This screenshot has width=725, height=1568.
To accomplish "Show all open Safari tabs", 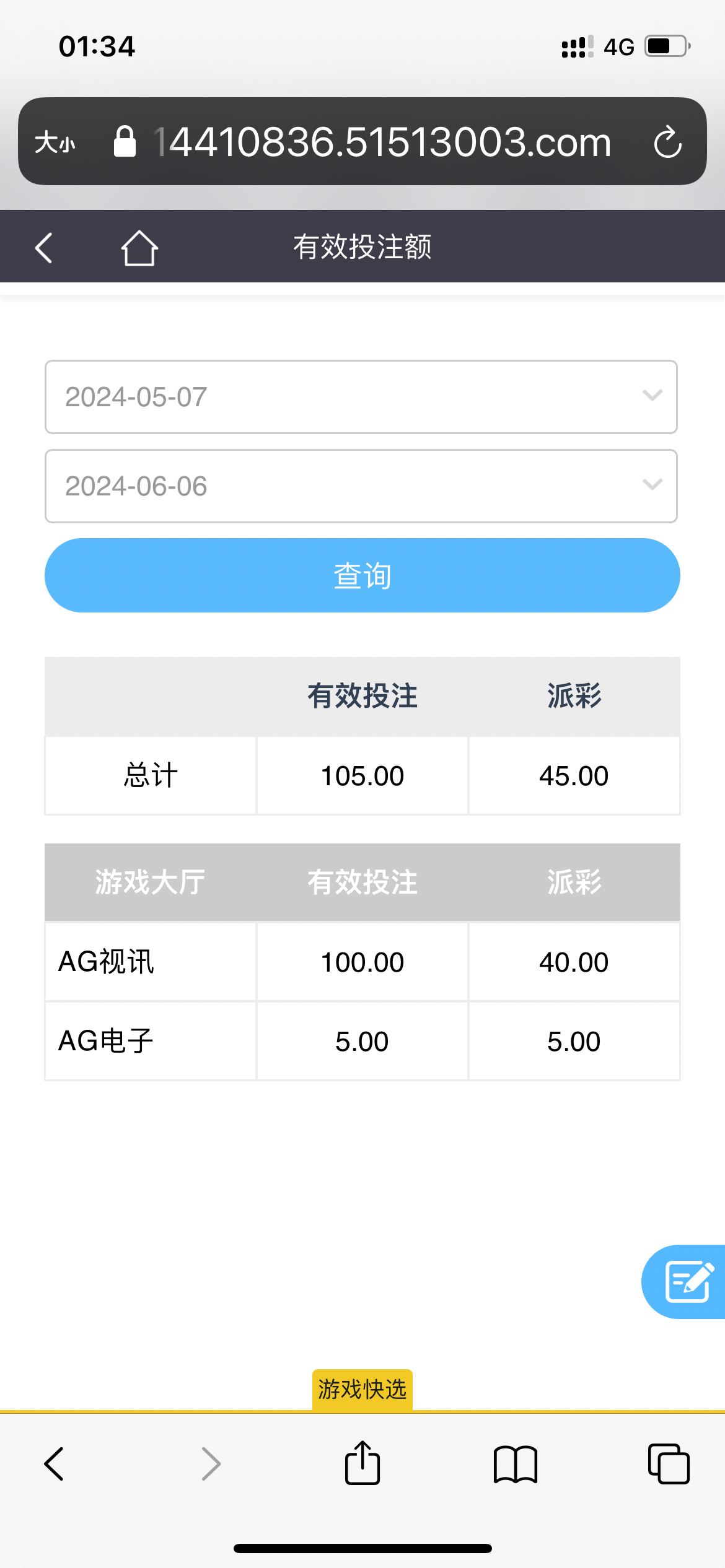I will pyautogui.click(x=668, y=1464).
